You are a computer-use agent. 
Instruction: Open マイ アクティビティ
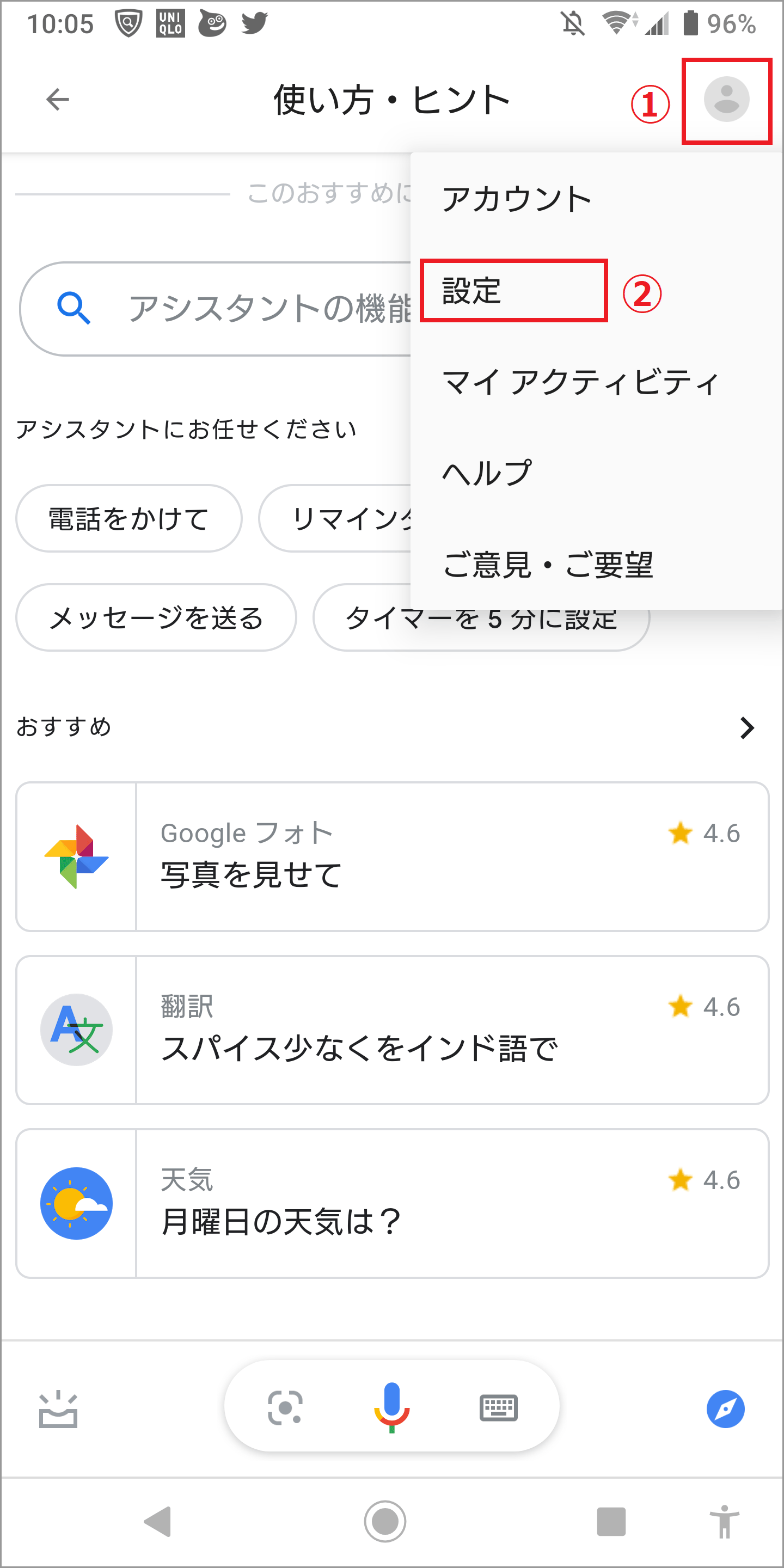580,382
